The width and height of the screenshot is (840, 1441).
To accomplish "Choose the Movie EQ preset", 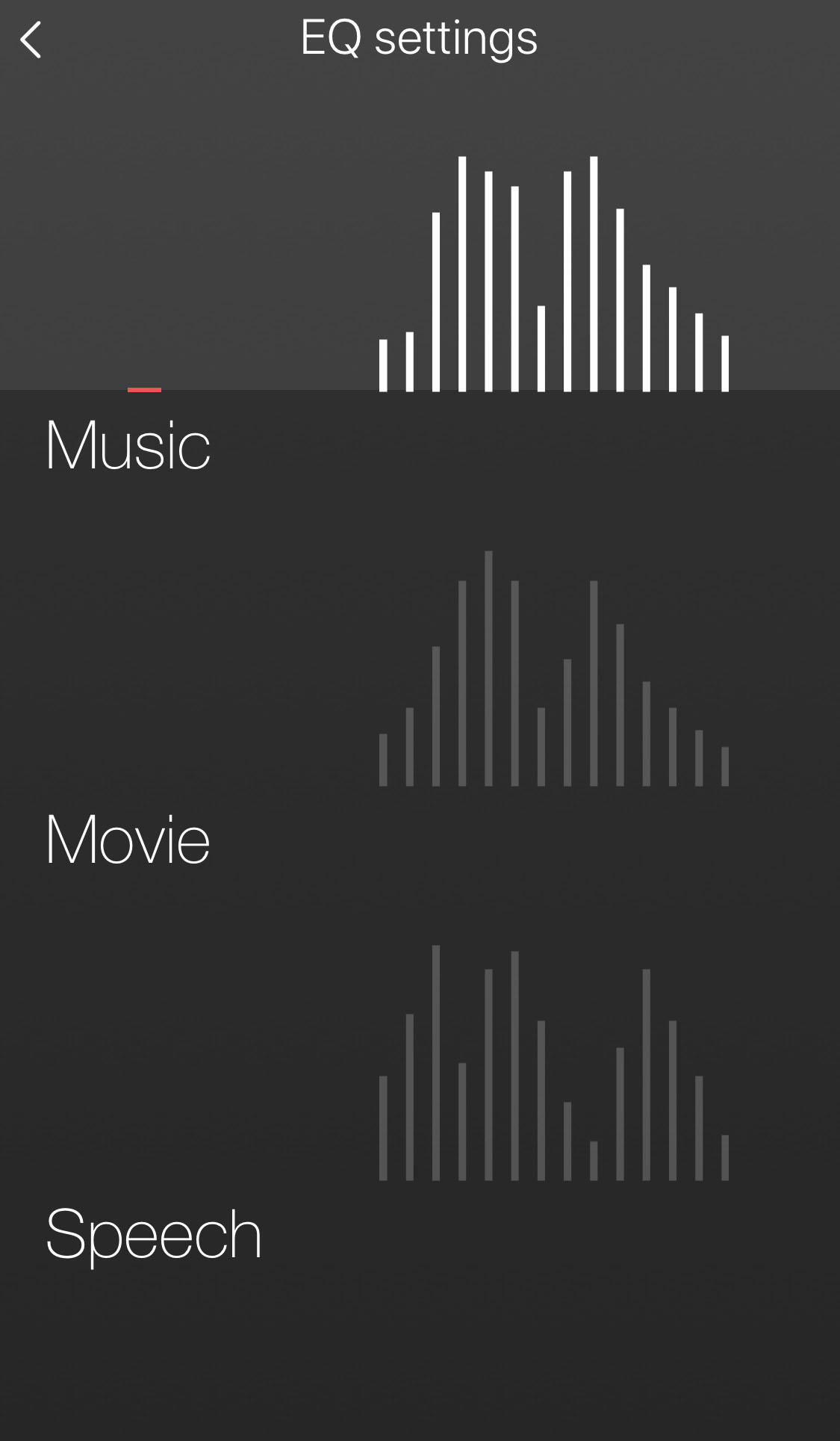I will pos(128,840).
